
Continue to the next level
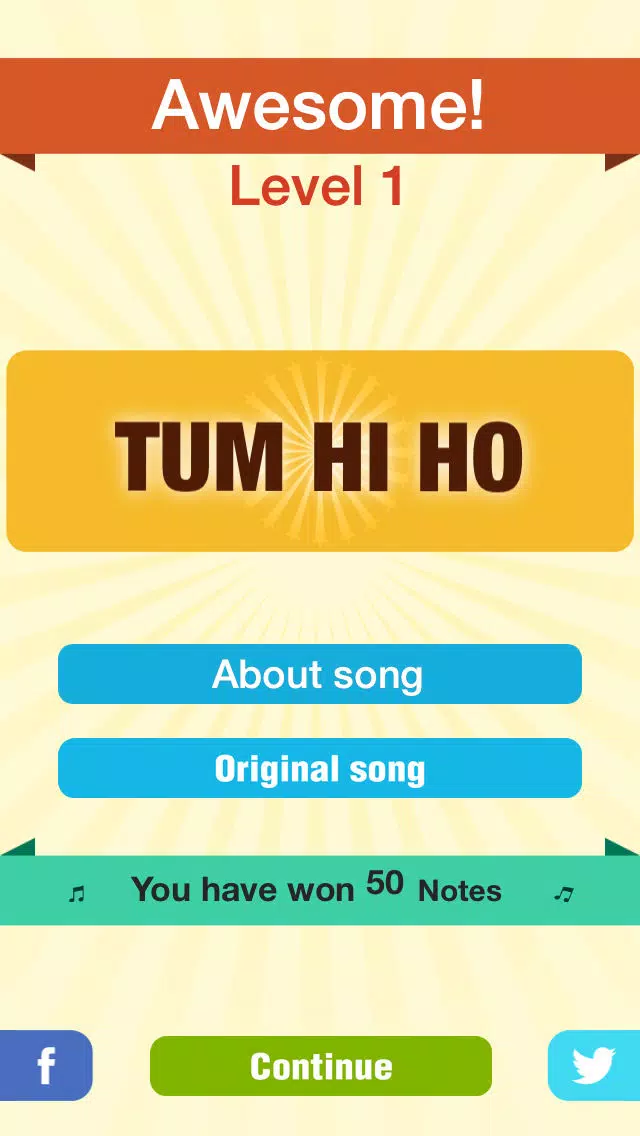coord(320,1066)
